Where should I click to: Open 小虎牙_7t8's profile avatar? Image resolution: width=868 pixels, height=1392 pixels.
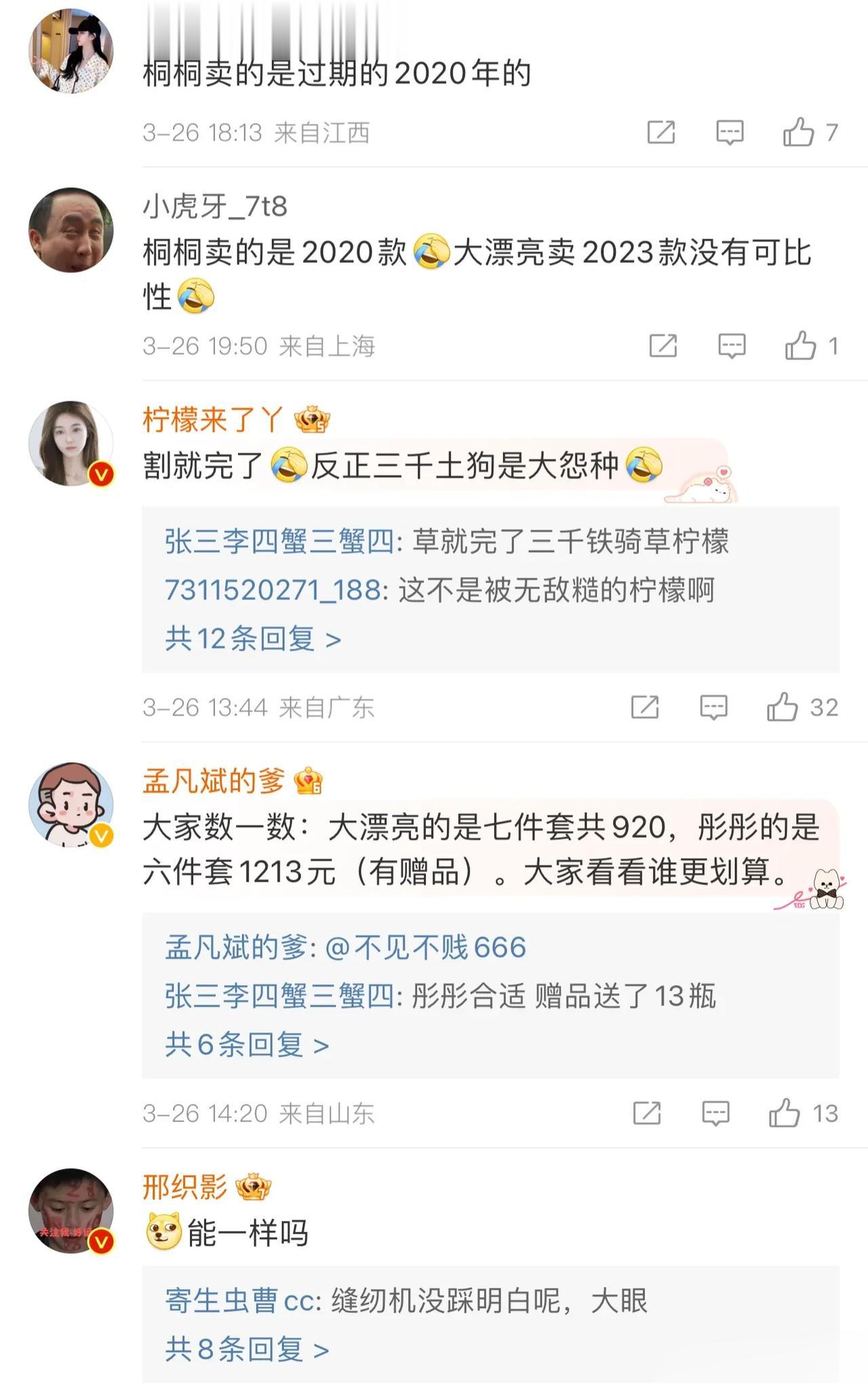[x=71, y=231]
